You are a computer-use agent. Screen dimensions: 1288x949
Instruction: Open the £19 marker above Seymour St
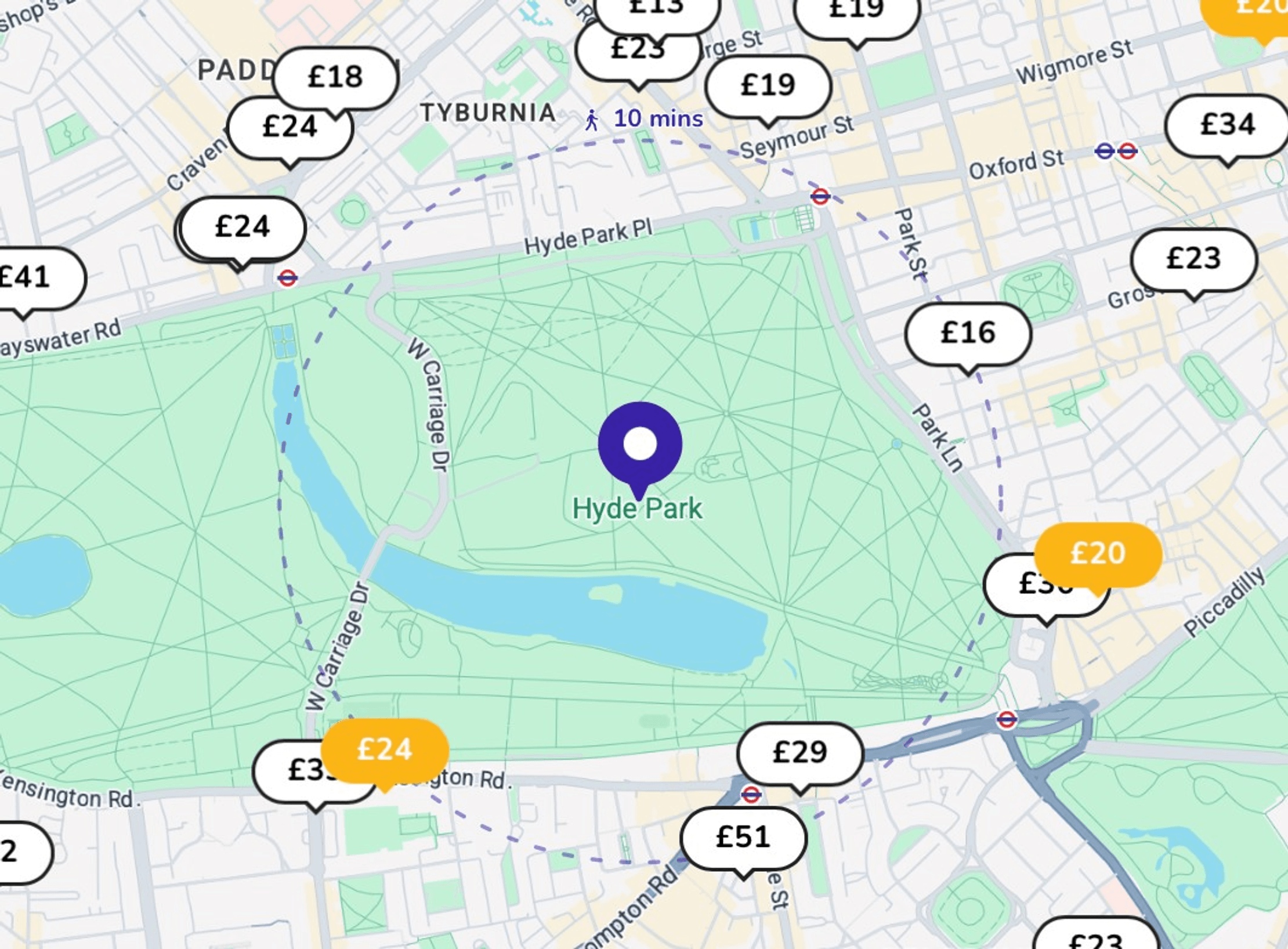click(768, 86)
